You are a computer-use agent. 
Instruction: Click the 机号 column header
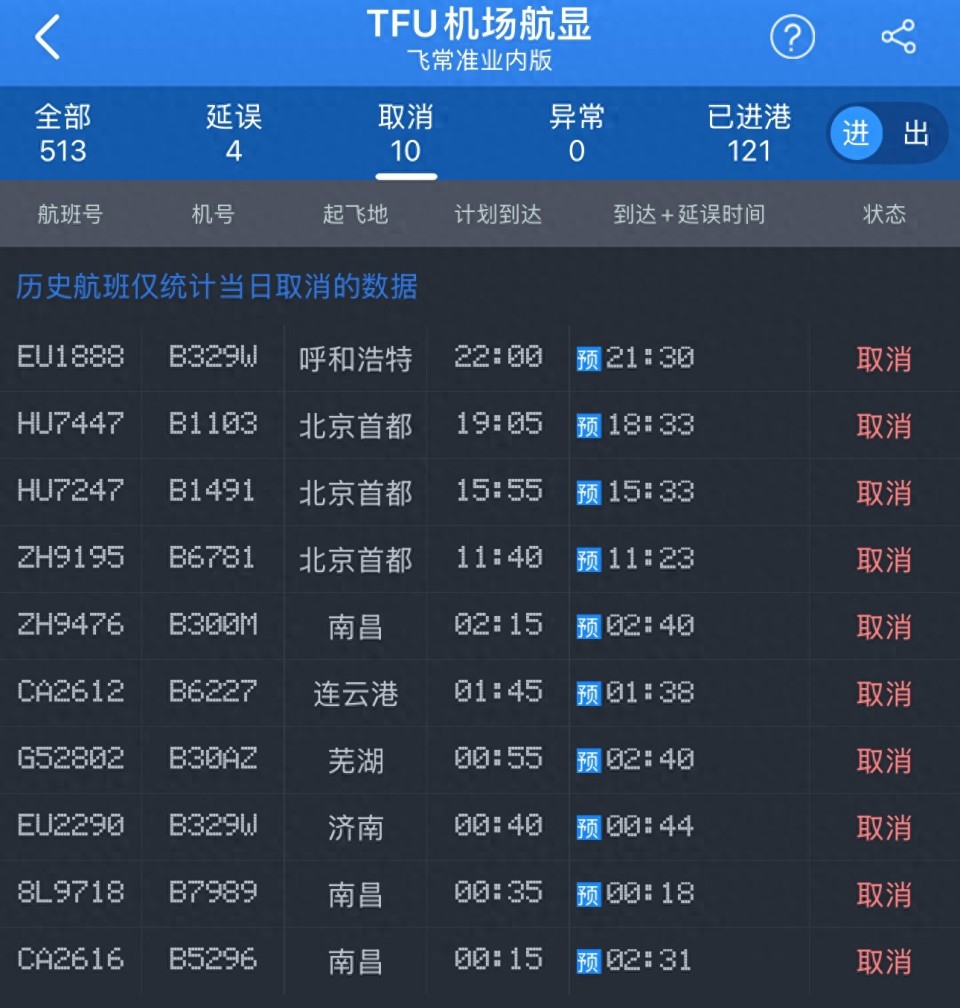[210, 214]
